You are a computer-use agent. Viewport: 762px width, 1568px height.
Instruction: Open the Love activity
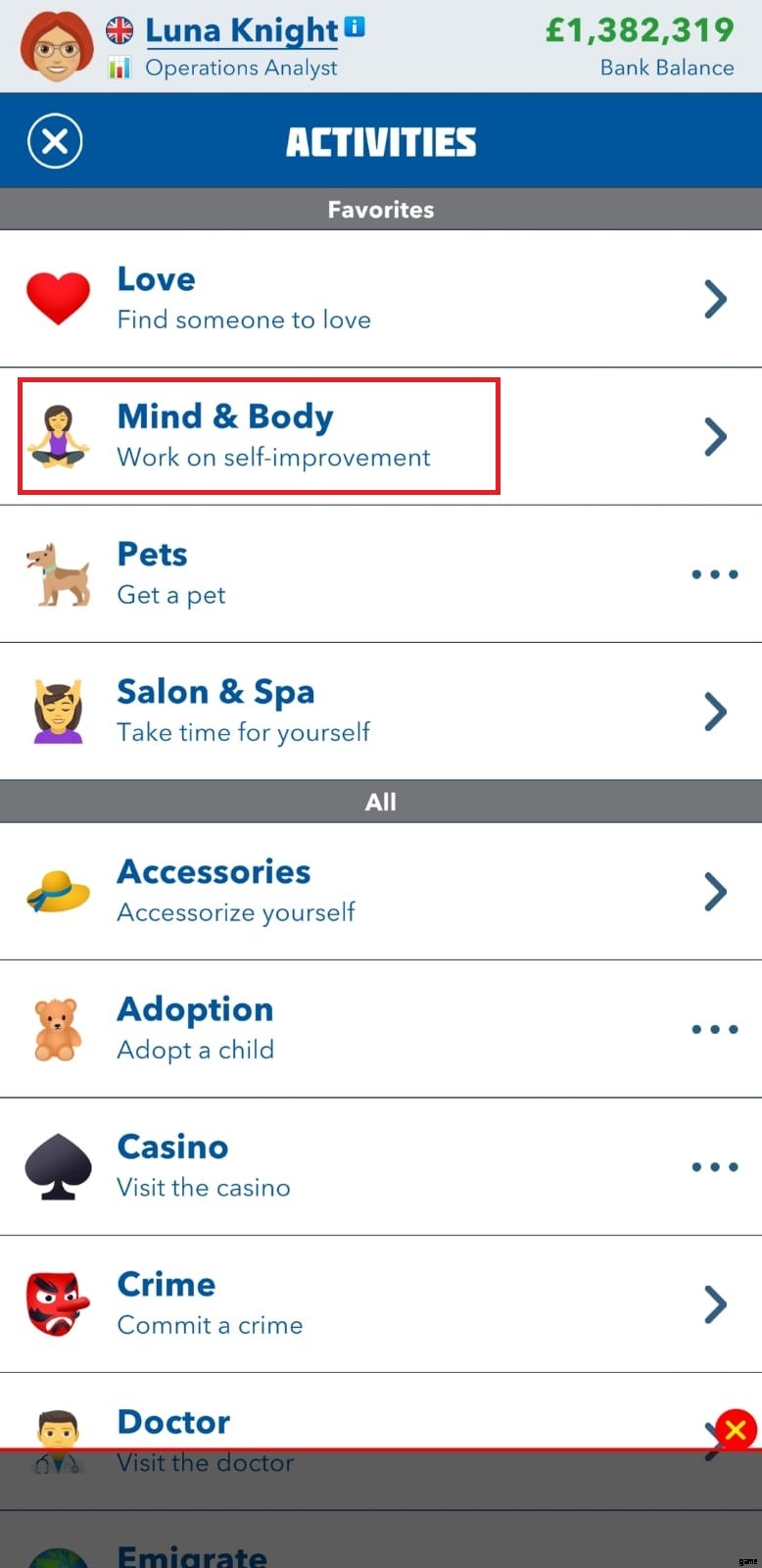tap(380, 299)
